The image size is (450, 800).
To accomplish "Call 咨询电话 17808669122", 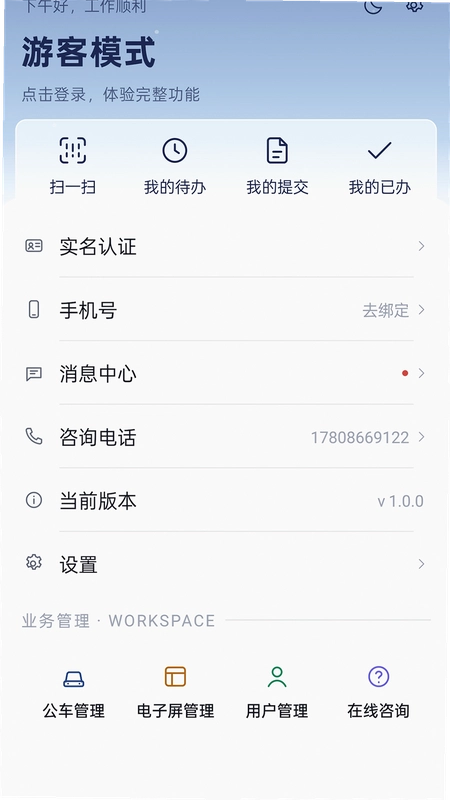I will pos(225,437).
